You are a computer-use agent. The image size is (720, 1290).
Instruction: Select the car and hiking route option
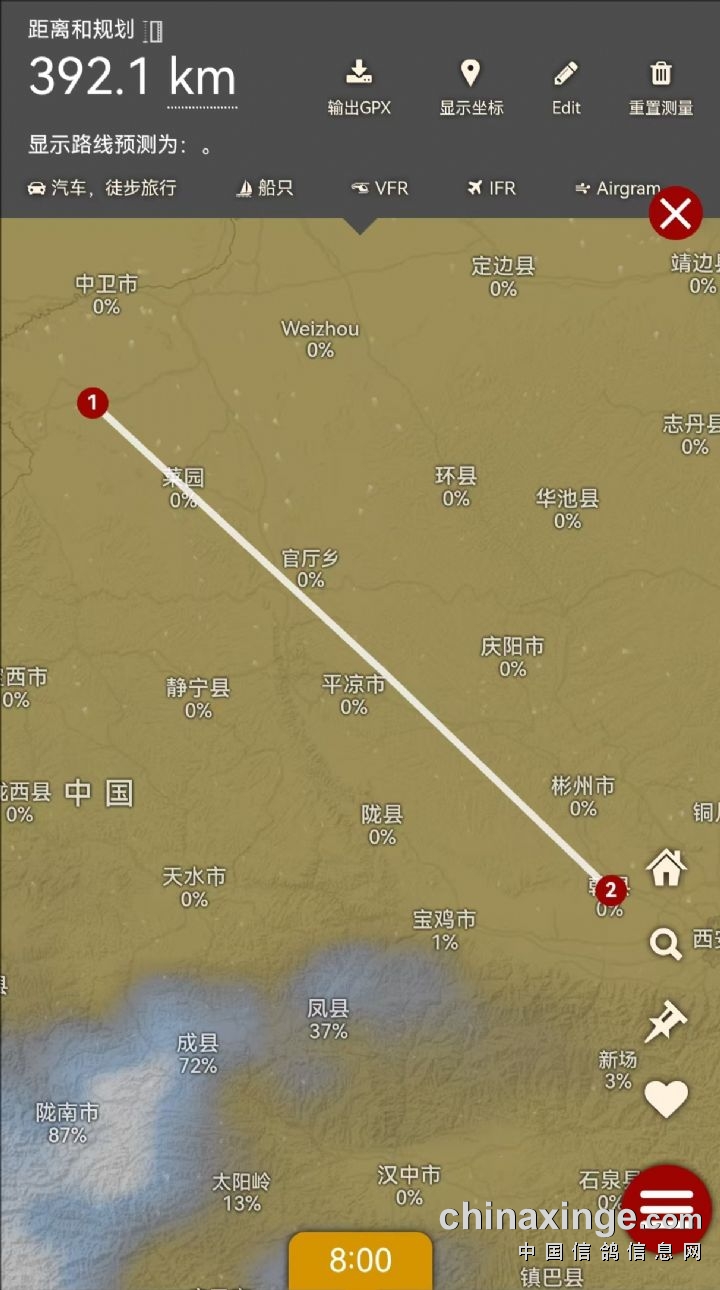click(x=102, y=188)
